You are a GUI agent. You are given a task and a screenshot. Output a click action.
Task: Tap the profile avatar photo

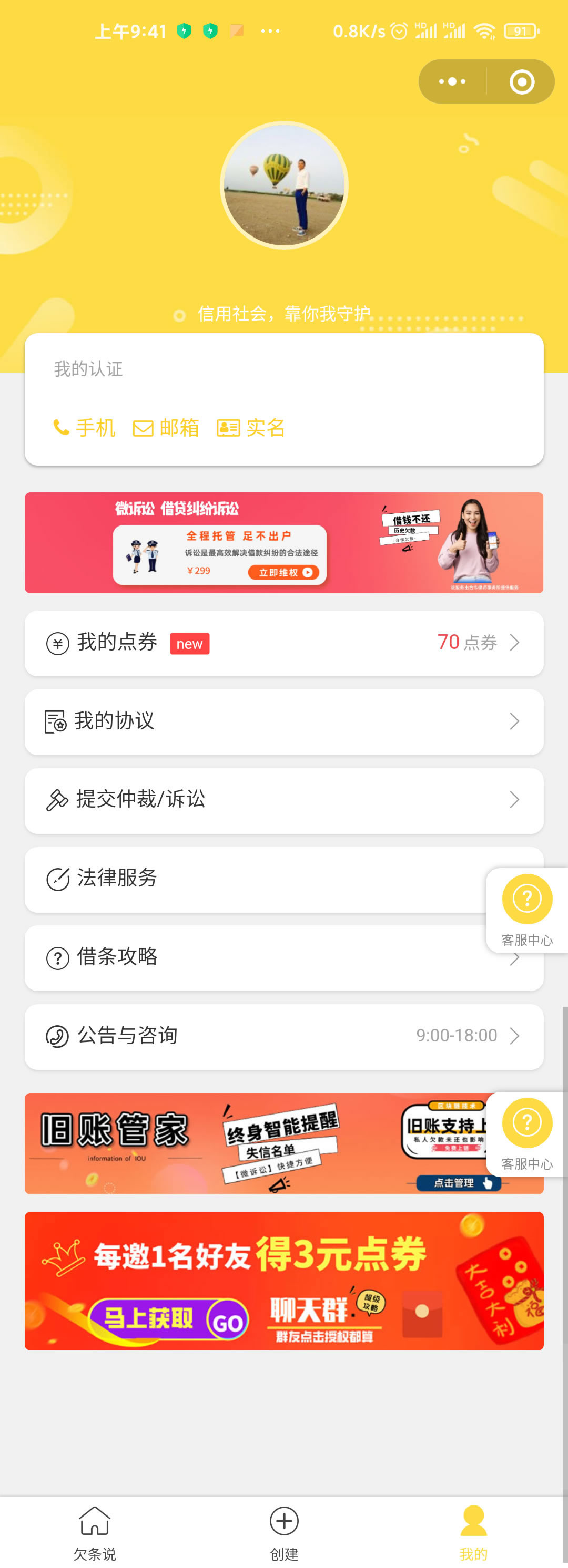point(284,185)
